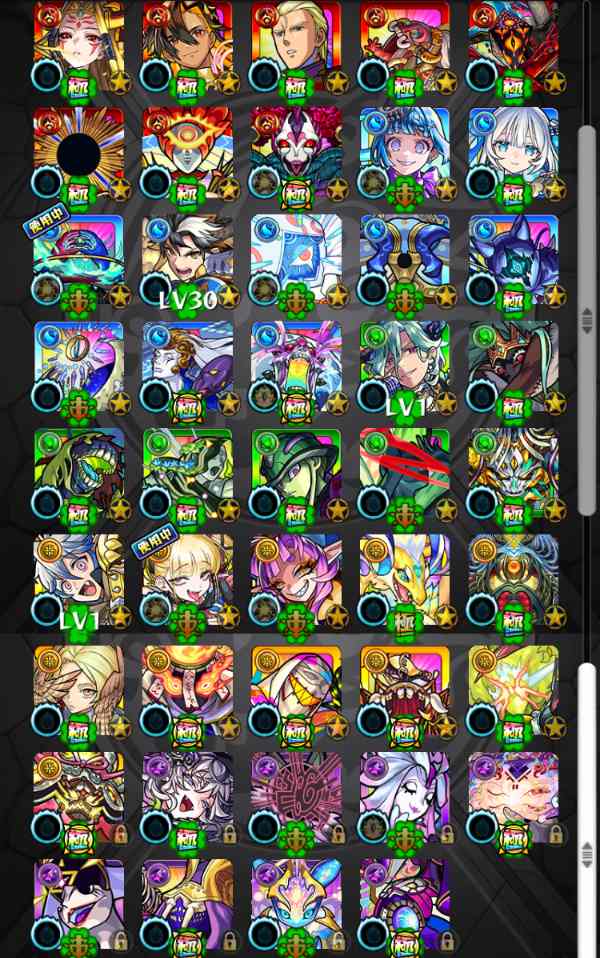Select the green monster with red crossed slashes
Screen dimensions: 600x958
point(404,474)
